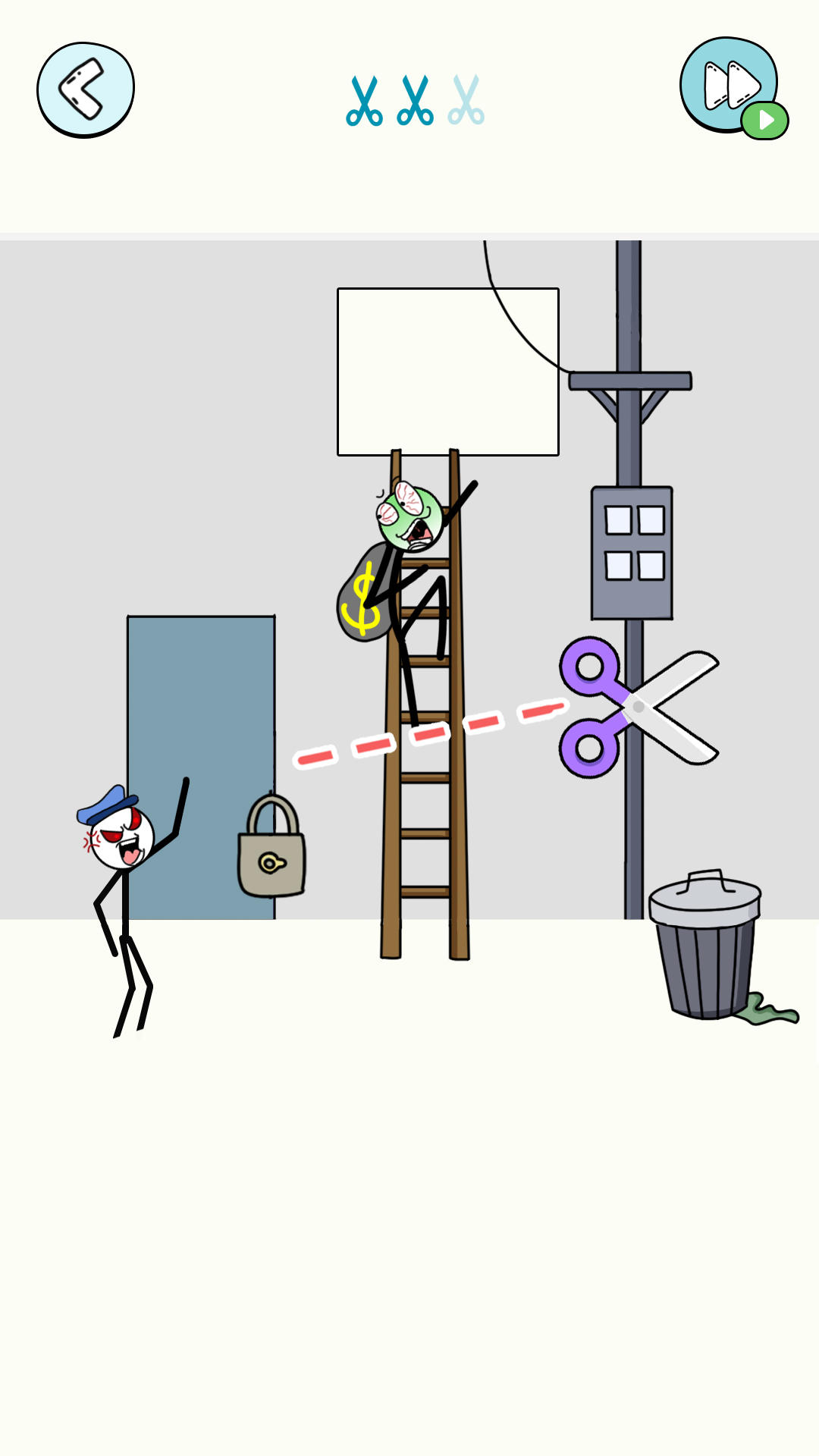
Task: Go back using the arrow button
Action: click(x=85, y=89)
